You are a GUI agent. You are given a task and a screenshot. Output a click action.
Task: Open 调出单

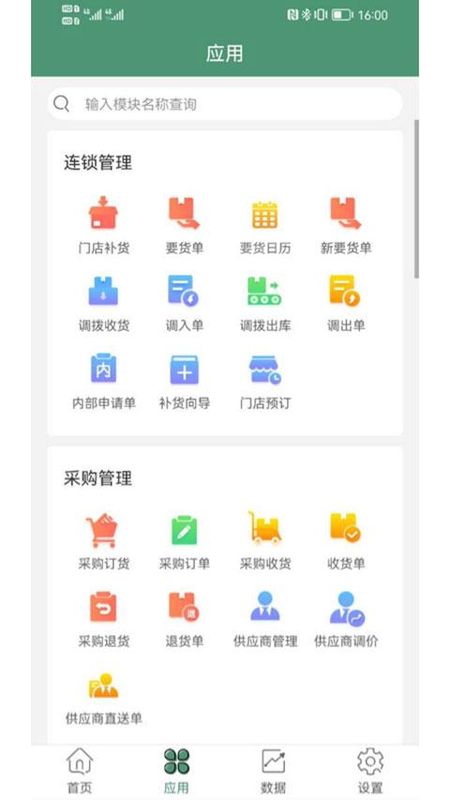coord(346,303)
